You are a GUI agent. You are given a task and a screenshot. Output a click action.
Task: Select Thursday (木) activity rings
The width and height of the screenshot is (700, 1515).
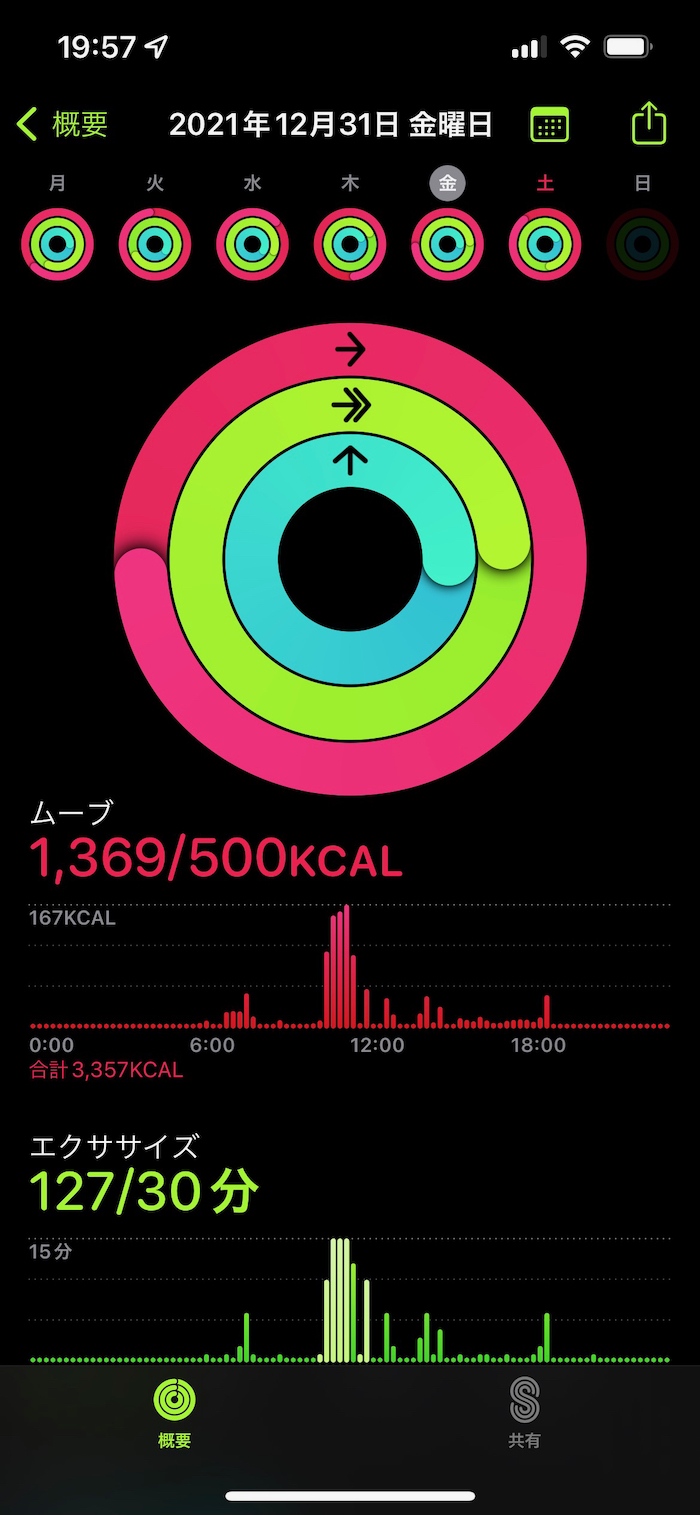click(350, 243)
